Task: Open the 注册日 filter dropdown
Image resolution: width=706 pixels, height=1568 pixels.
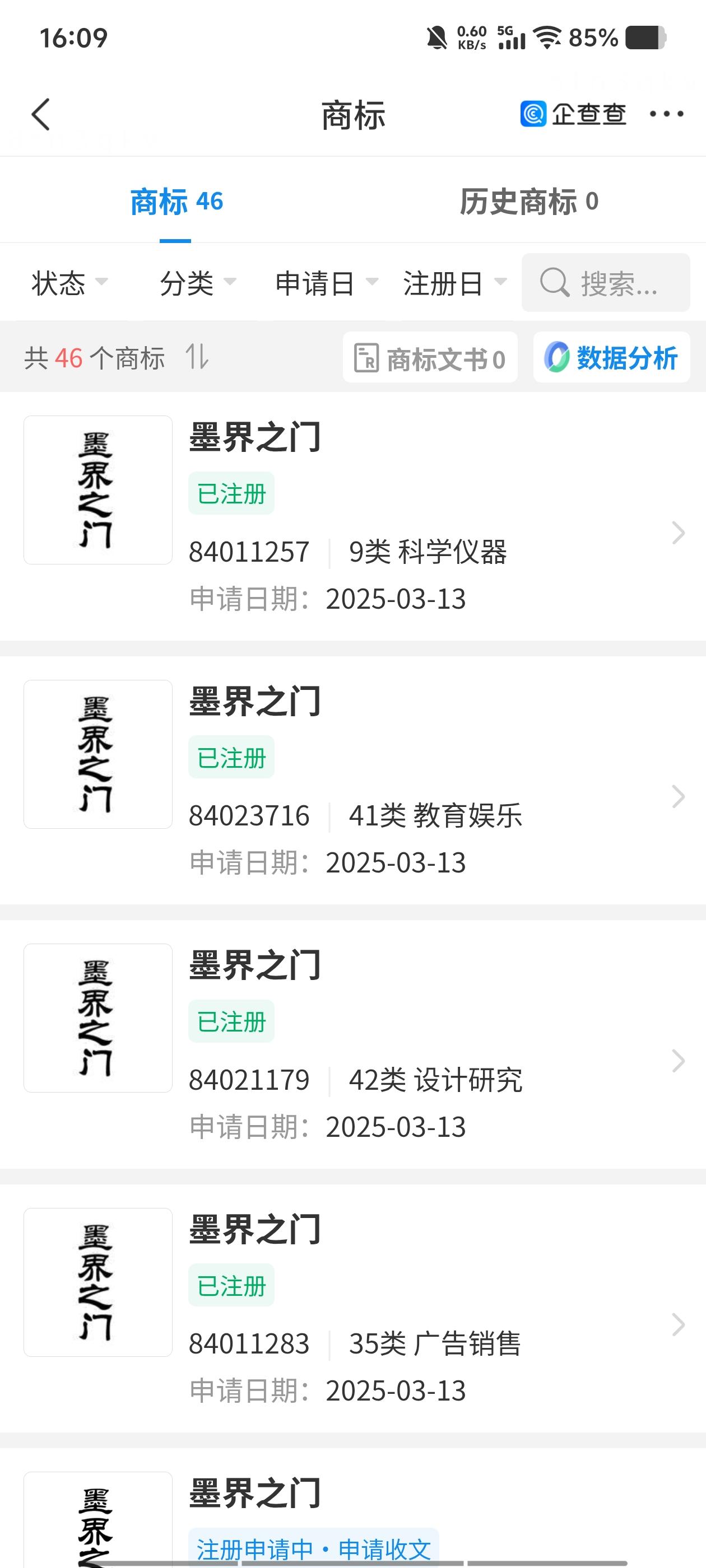Action: (x=455, y=283)
